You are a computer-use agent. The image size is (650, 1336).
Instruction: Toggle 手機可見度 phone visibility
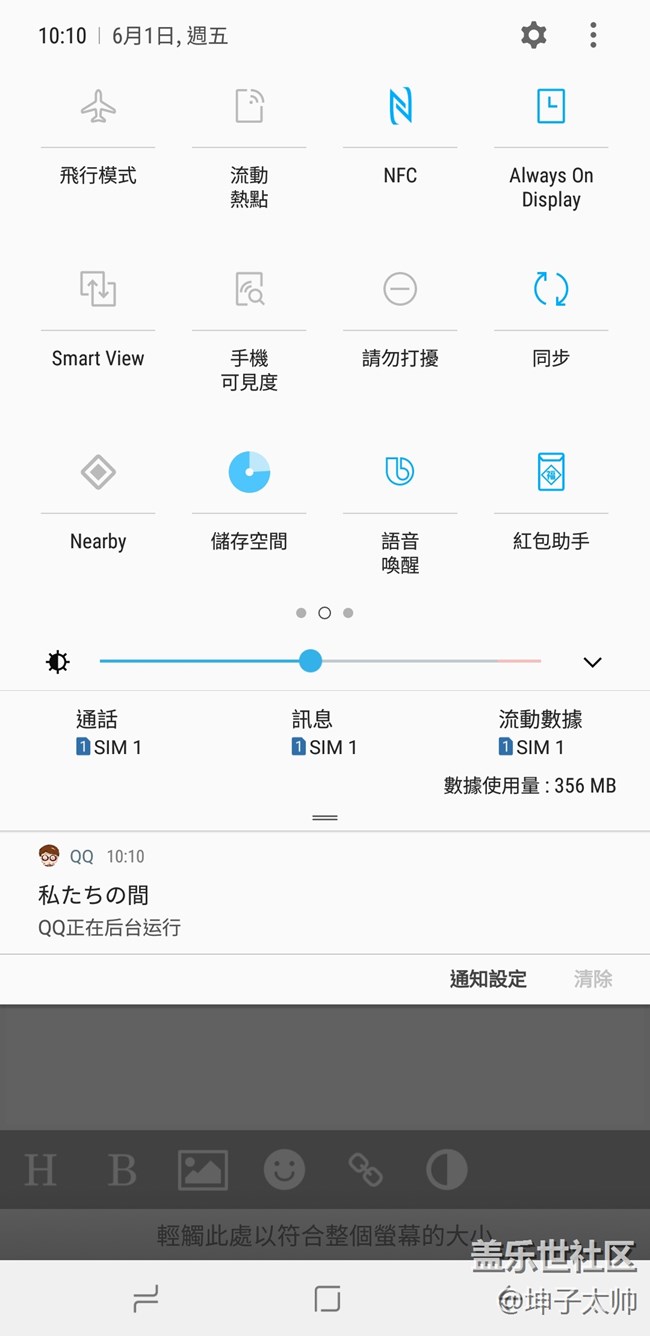249,289
